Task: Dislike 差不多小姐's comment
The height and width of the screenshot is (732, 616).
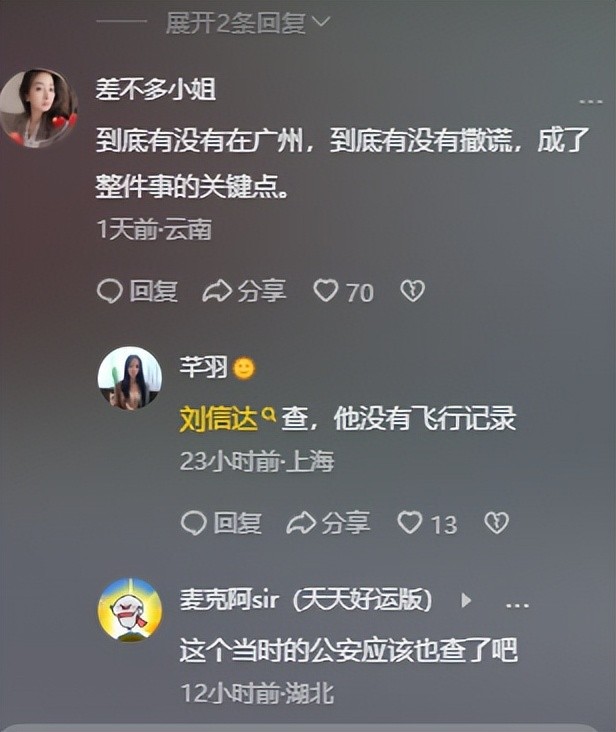Action: click(x=412, y=291)
